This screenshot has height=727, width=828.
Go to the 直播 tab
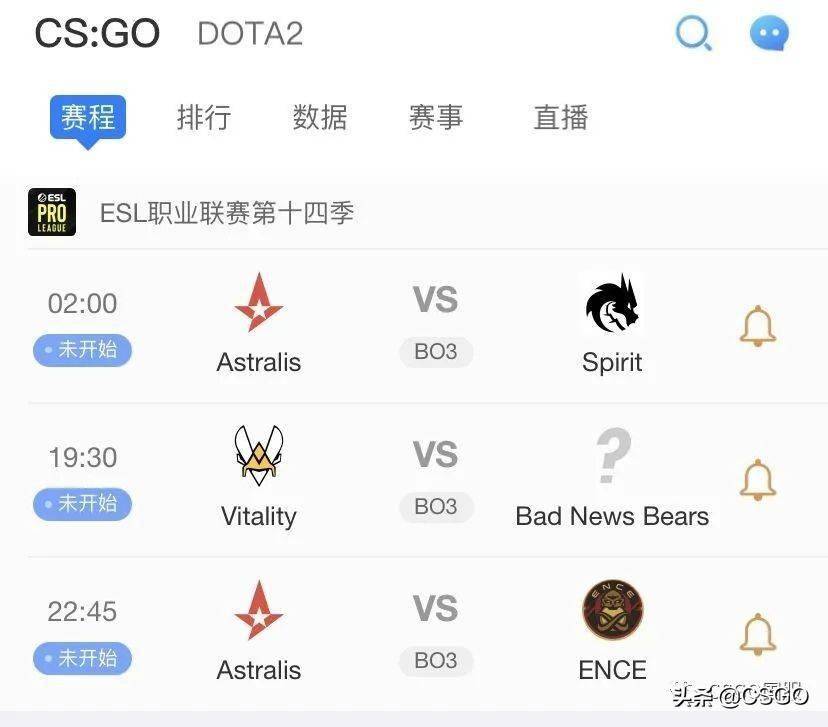(560, 118)
